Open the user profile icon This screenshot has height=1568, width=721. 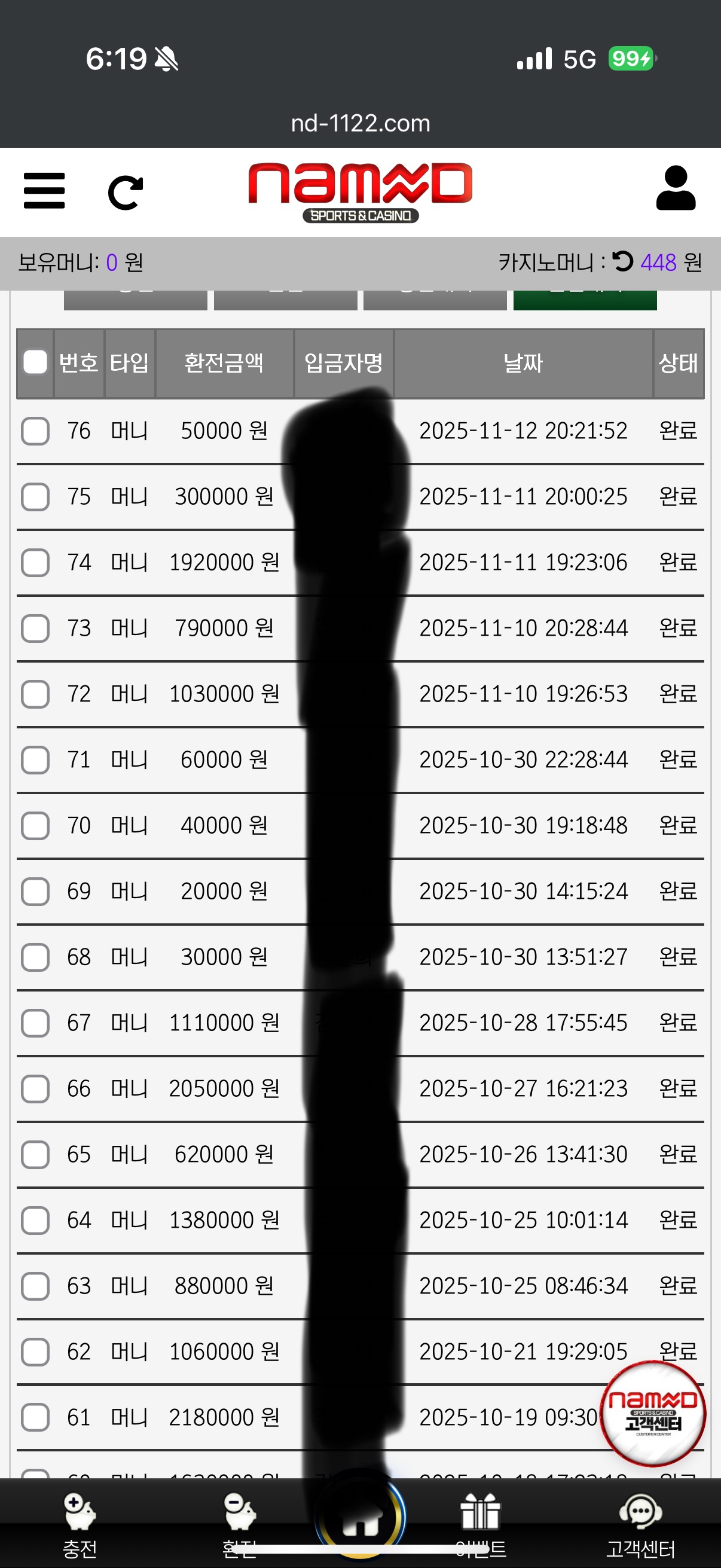(676, 188)
